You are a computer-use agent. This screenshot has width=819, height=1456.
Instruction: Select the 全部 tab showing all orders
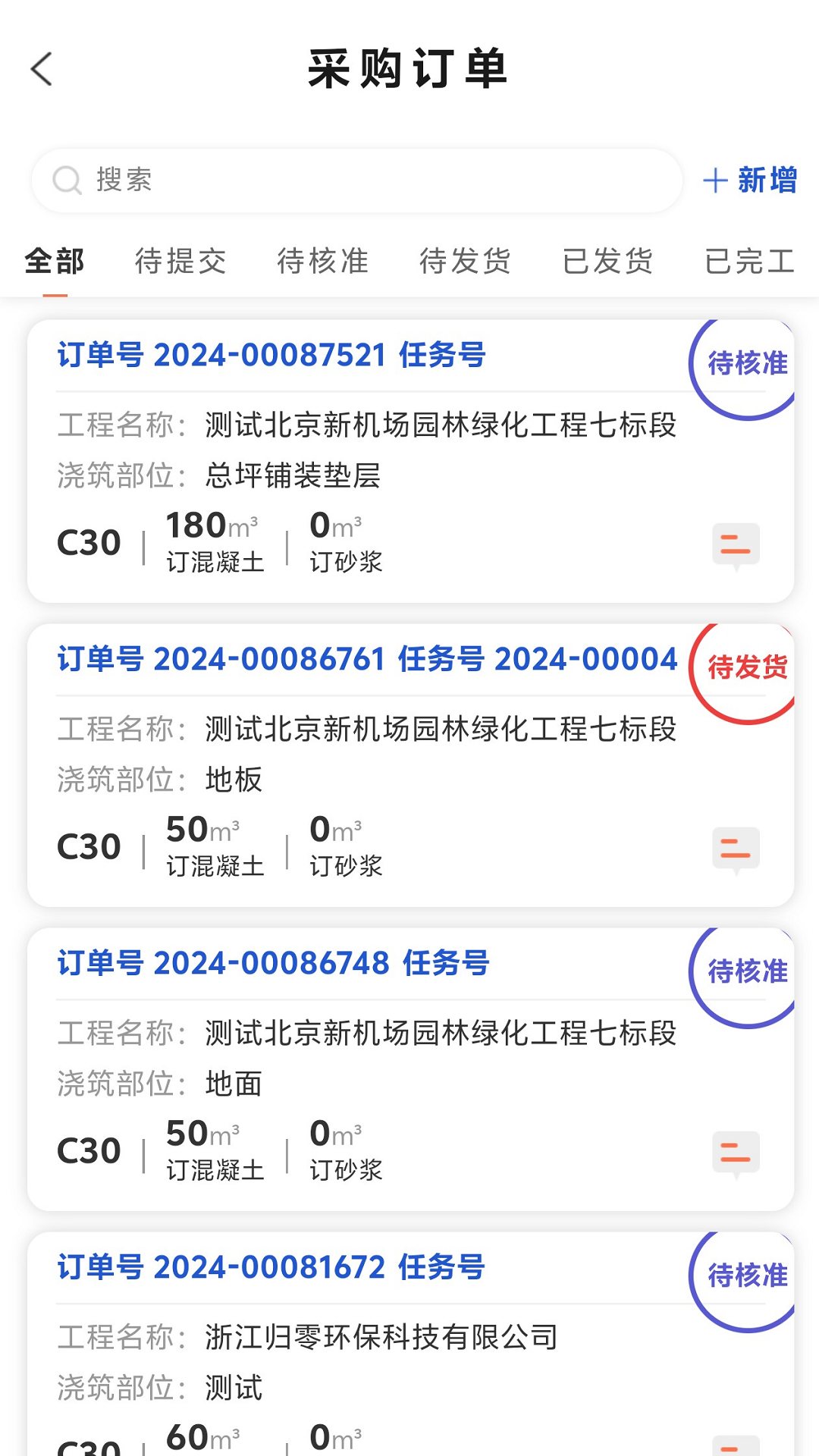[55, 261]
